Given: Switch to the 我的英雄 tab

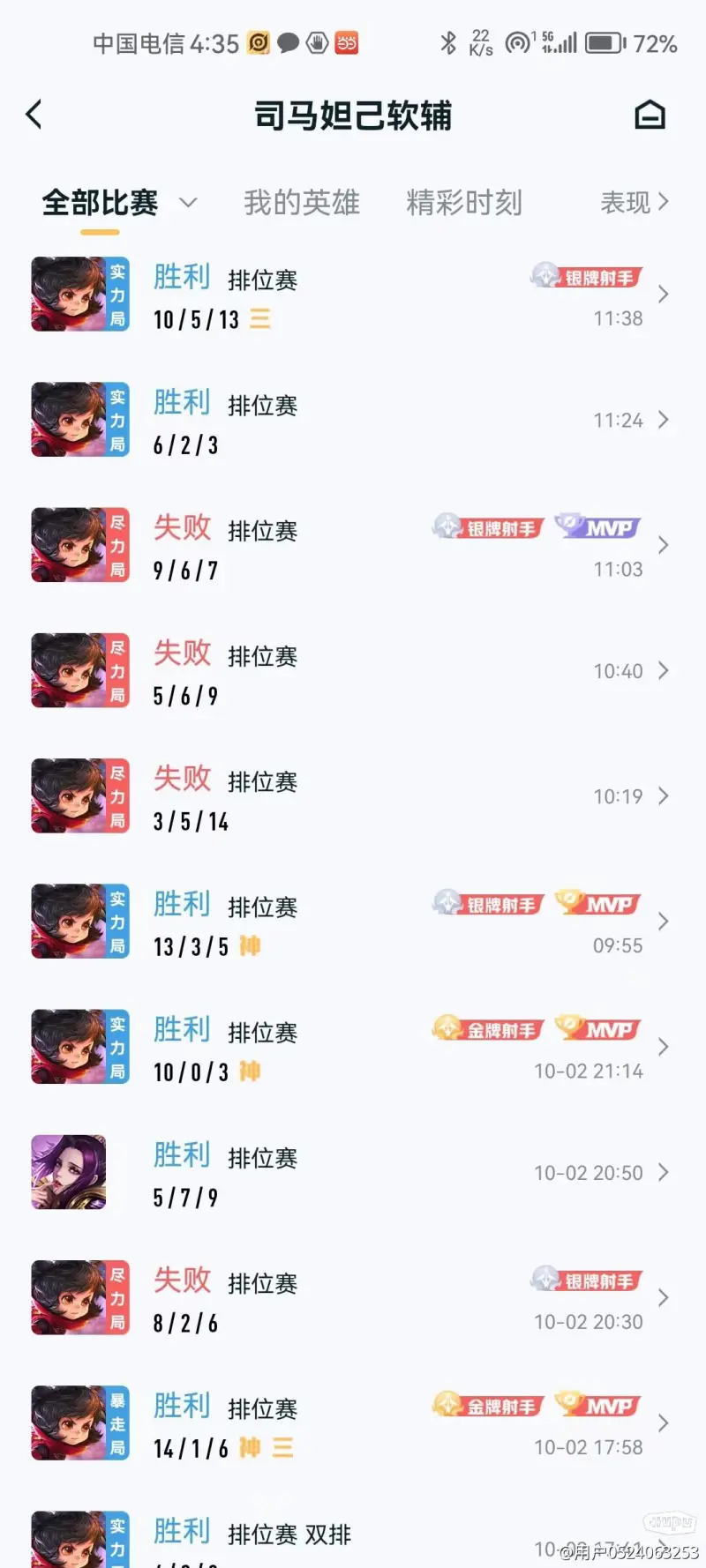Looking at the screenshot, I should point(302,203).
